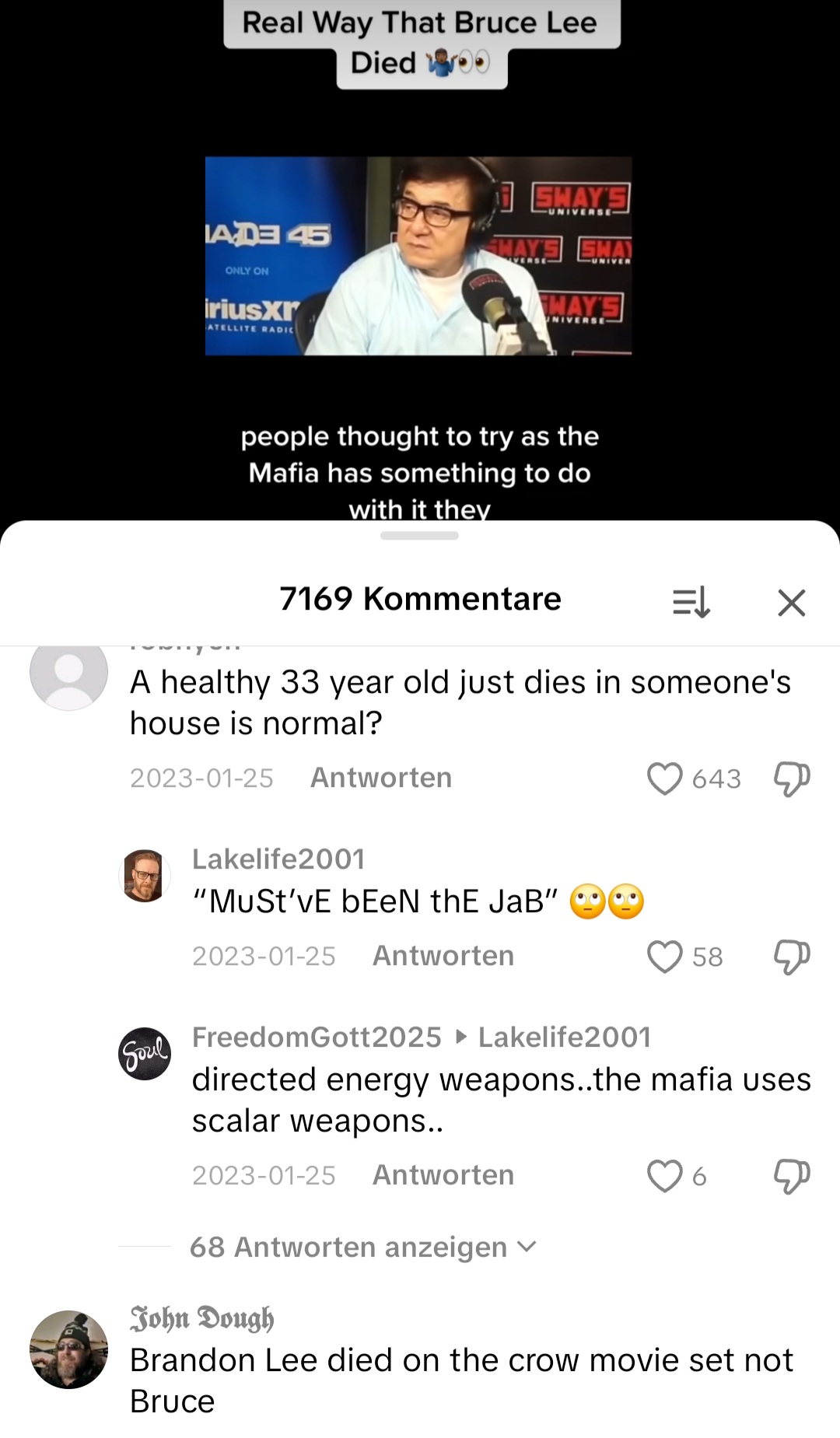840x1438 pixels.
Task: Open Lakelife2001's profile picture
Action: (145, 876)
